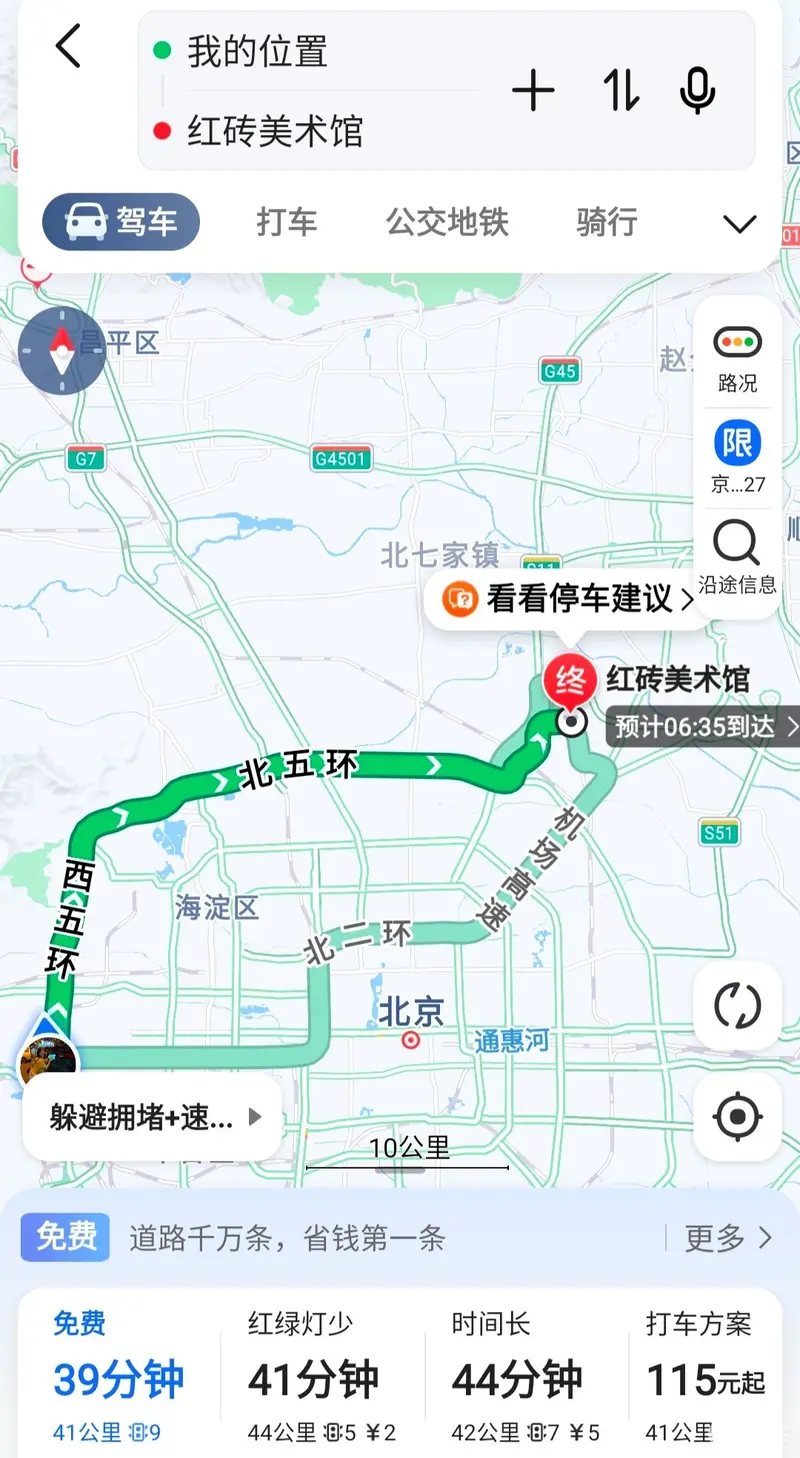
Task: Expand more travel modes
Action: tap(739, 224)
